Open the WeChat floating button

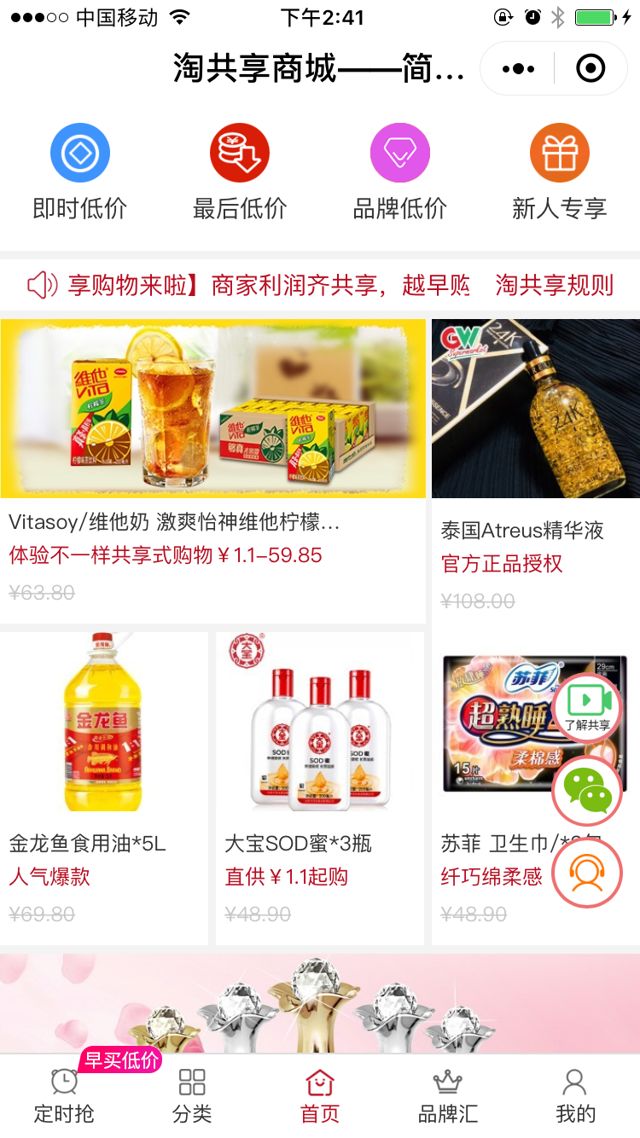(587, 790)
